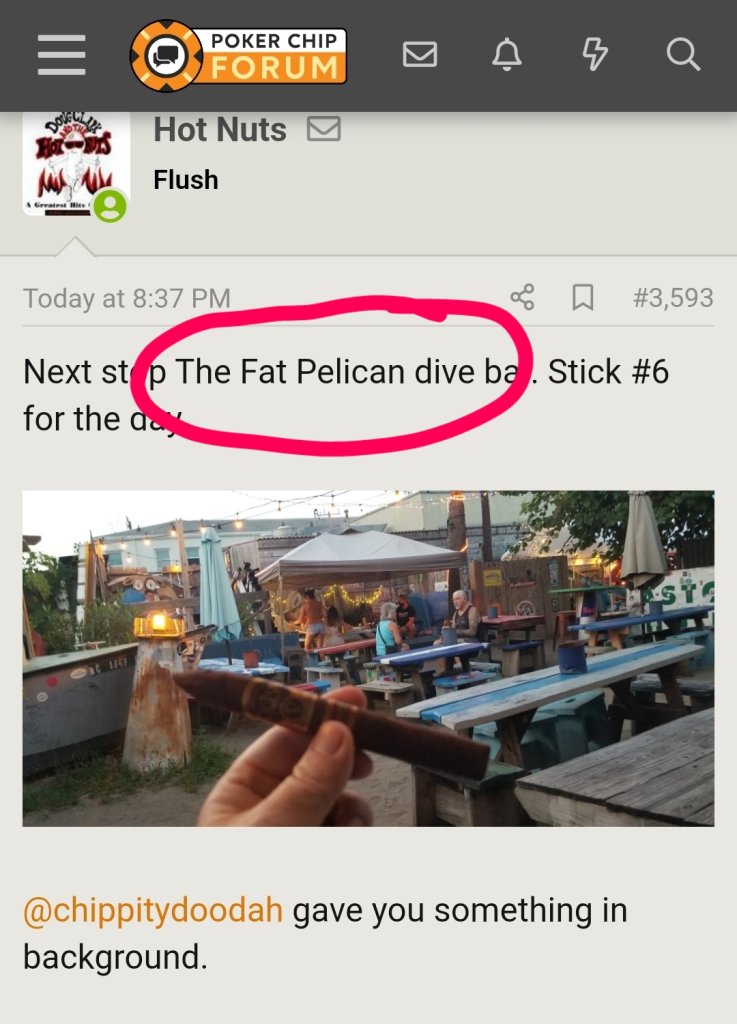Open the what's new lightning icon
The width and height of the screenshot is (737, 1024).
click(595, 55)
